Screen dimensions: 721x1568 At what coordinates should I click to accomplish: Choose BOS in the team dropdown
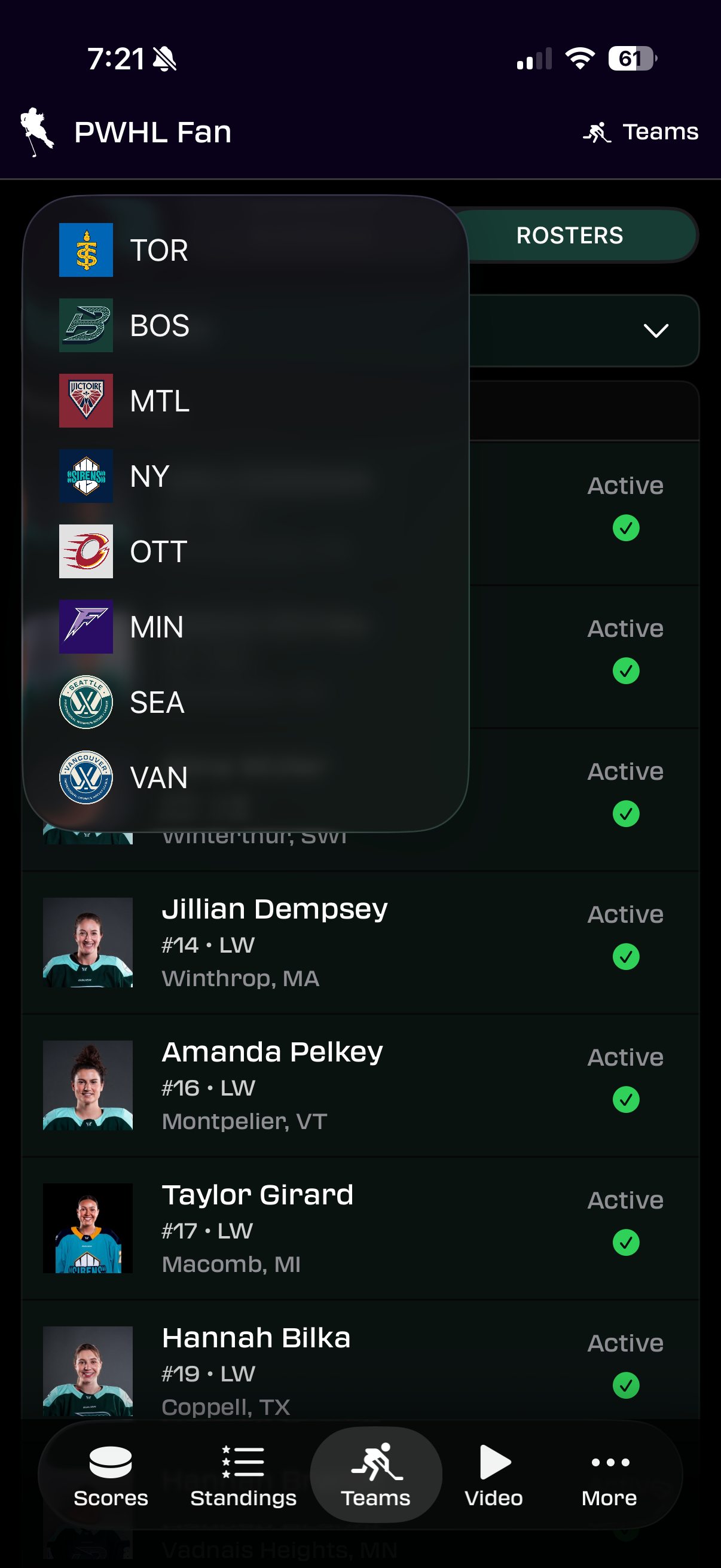158,326
